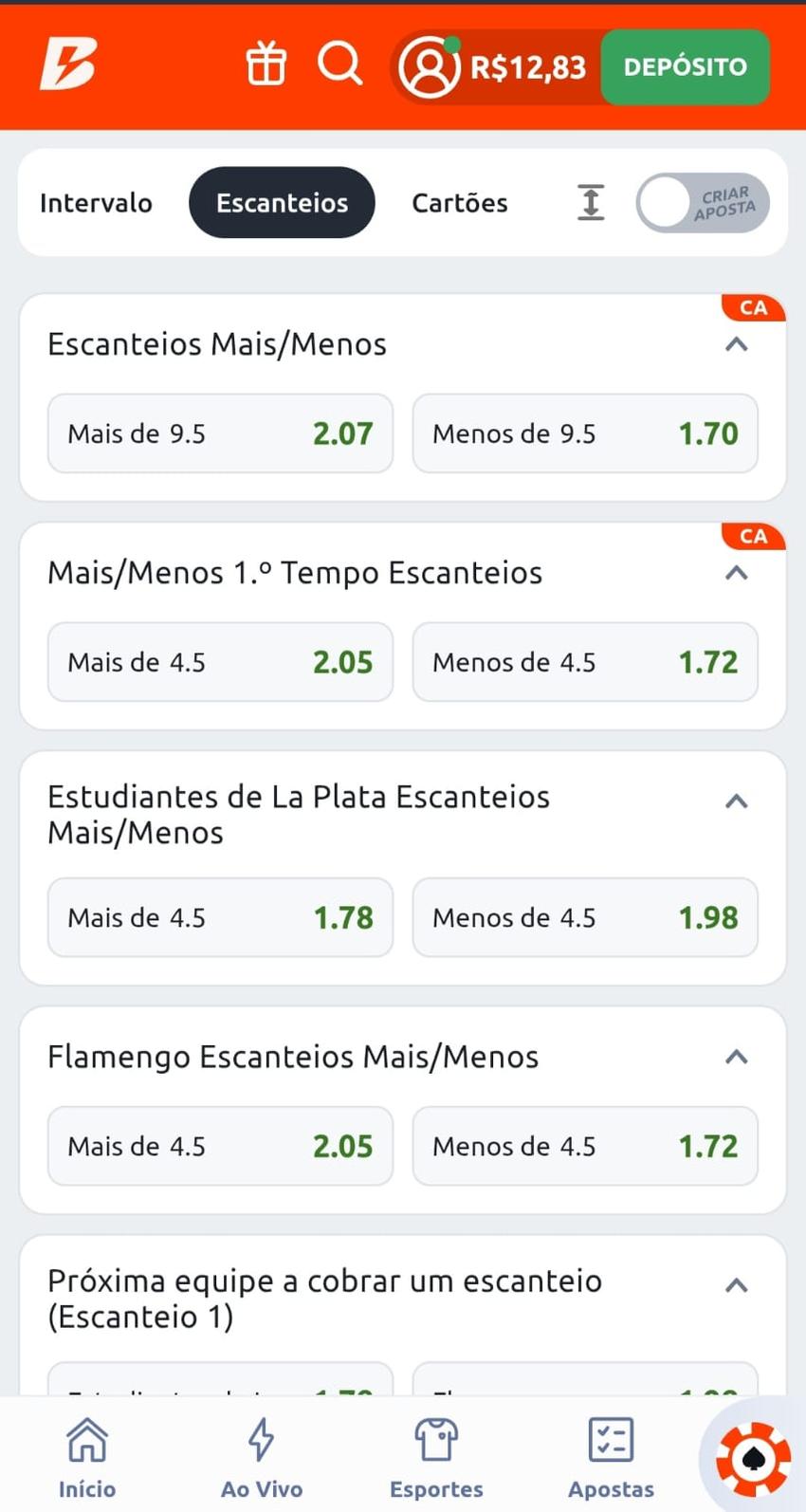The image size is (806, 1512).
Task: Collapse the Flamengo Escanteios Mais/Menos section
Action: pos(736,1056)
